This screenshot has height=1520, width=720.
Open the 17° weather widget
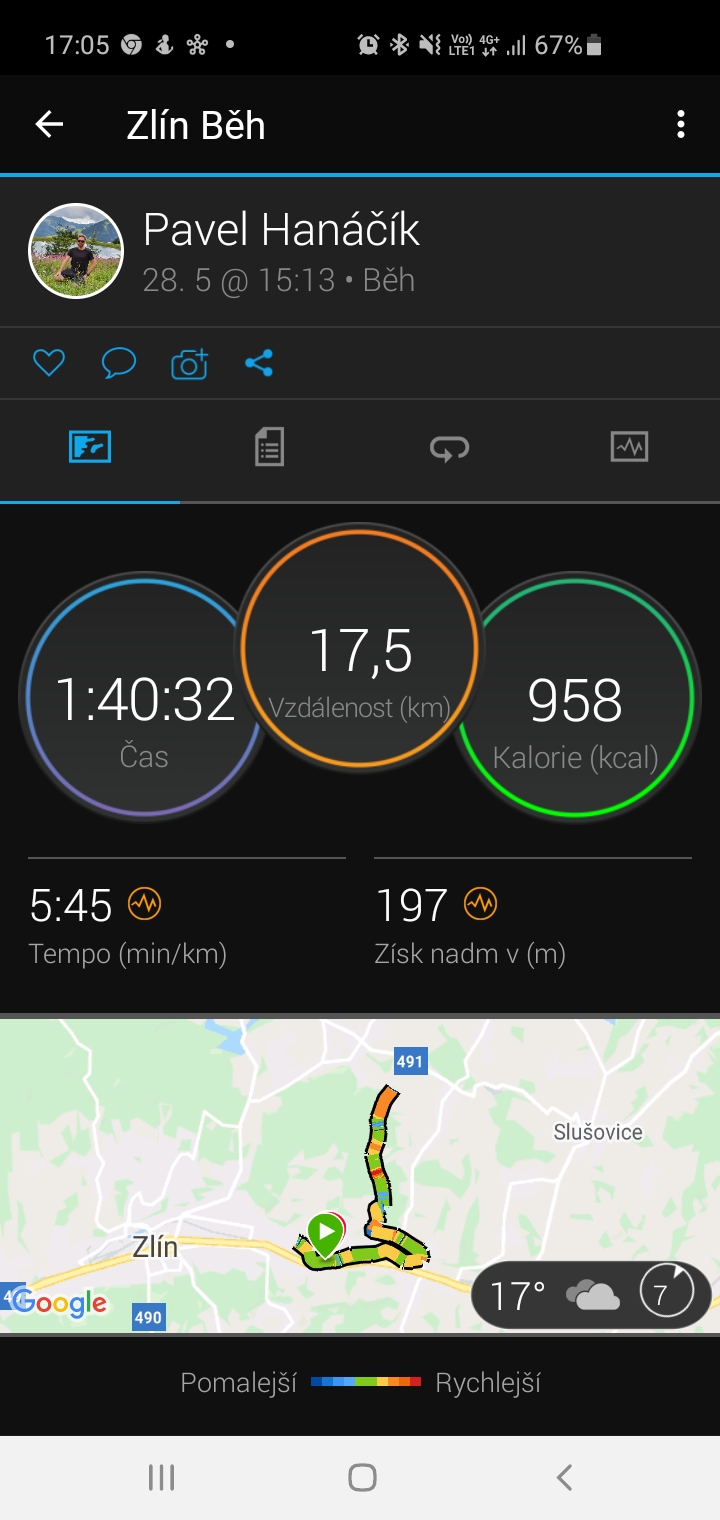point(590,1296)
